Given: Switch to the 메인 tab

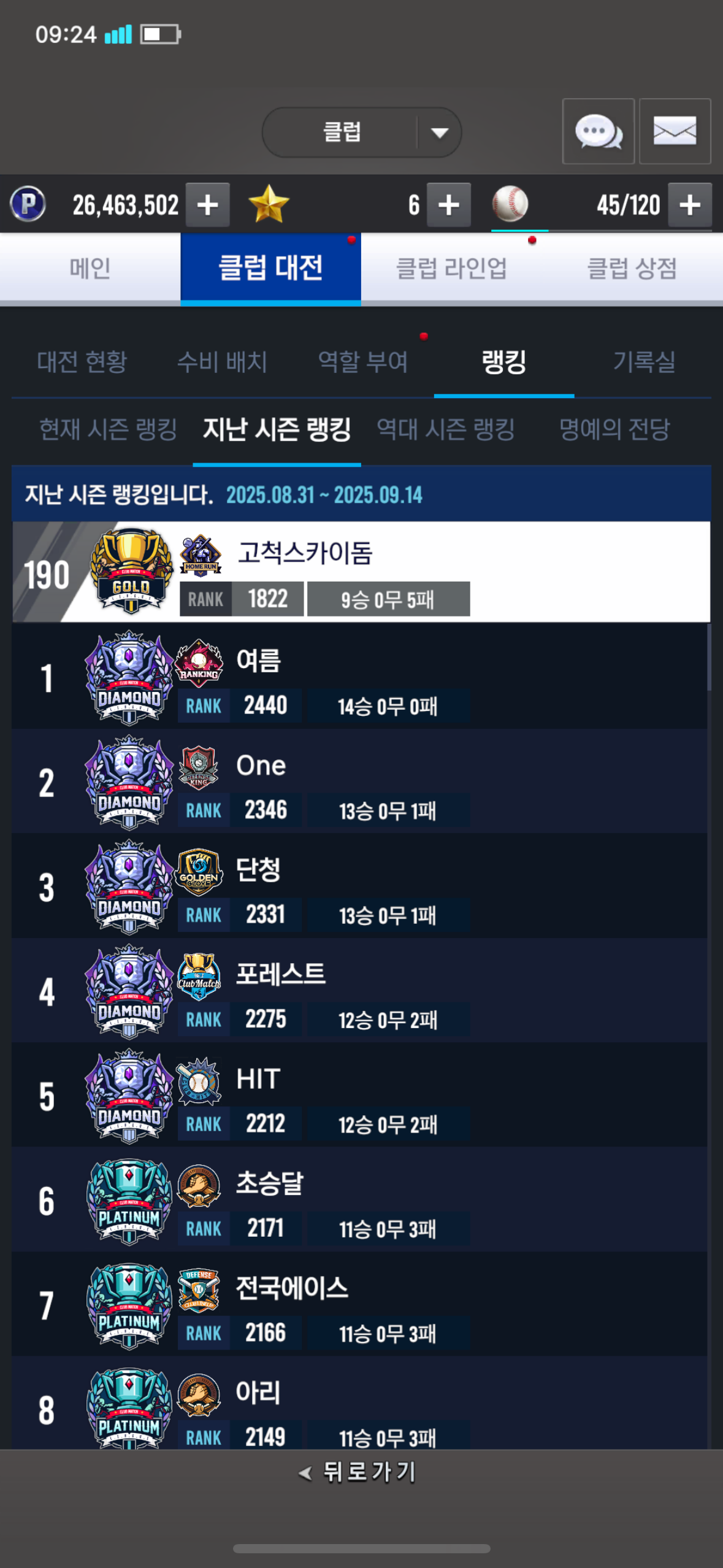Looking at the screenshot, I should coord(90,268).
